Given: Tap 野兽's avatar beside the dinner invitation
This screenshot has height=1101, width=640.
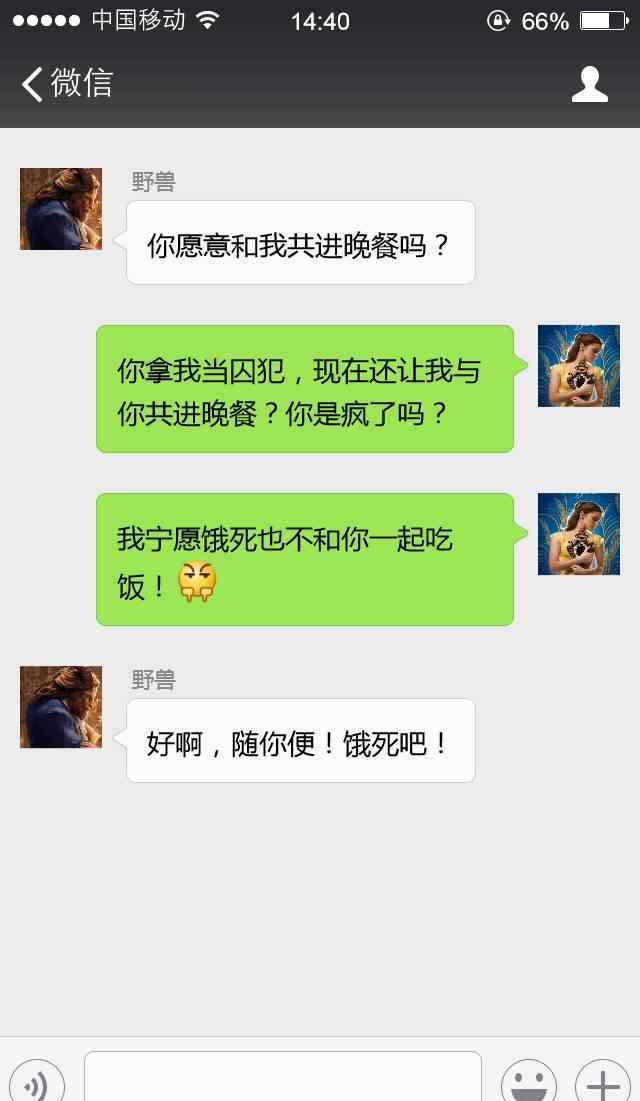Looking at the screenshot, I should [61, 209].
